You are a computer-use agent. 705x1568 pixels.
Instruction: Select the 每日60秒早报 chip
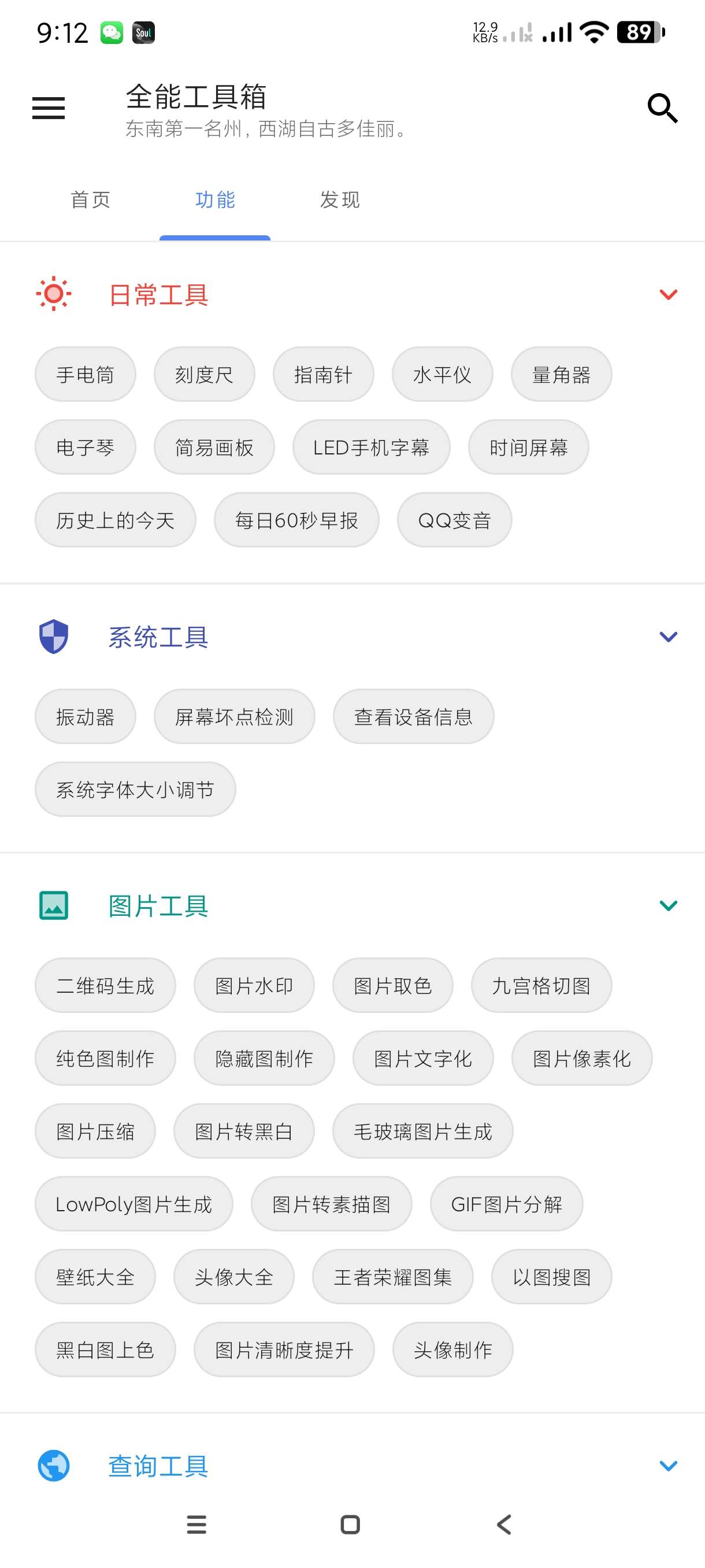pyautogui.click(x=296, y=520)
